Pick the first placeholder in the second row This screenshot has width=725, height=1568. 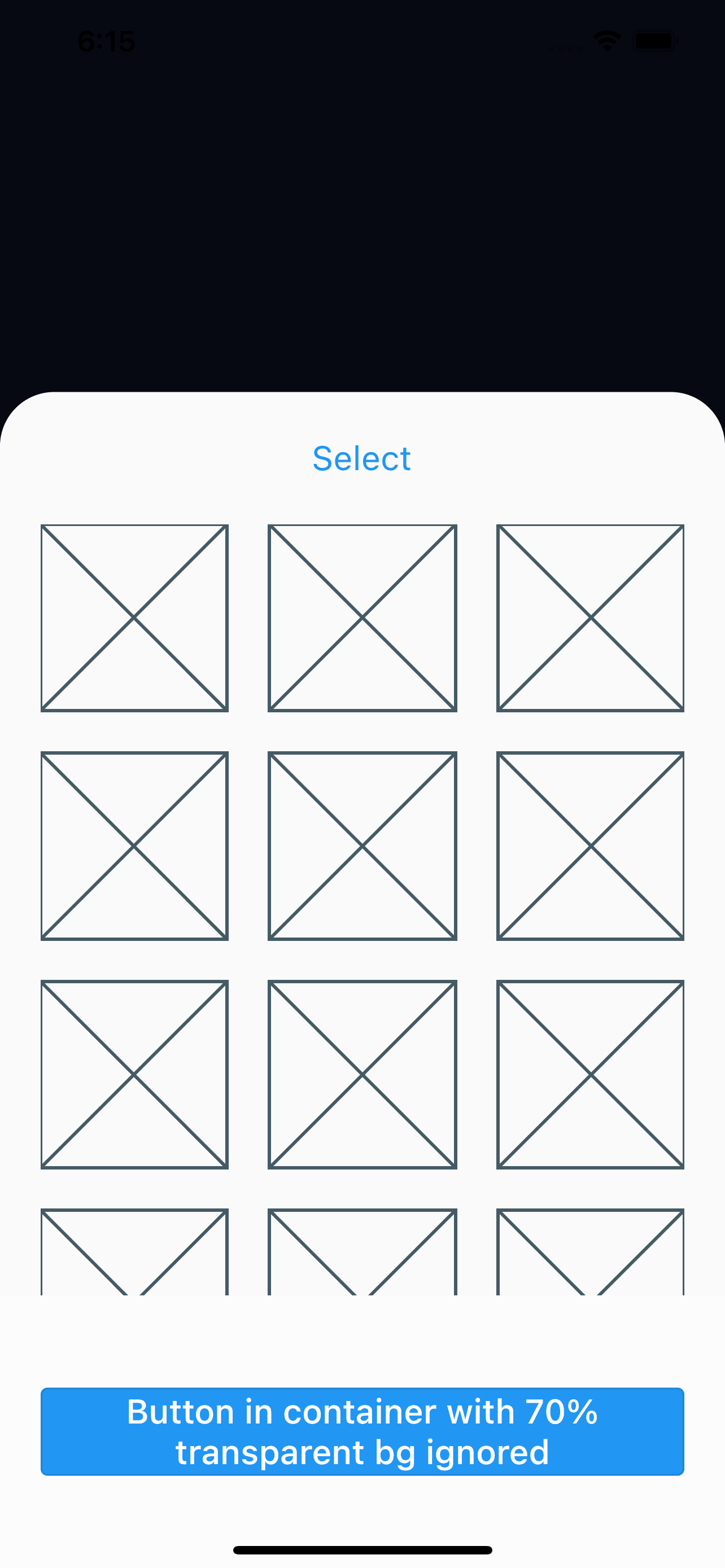point(134,846)
